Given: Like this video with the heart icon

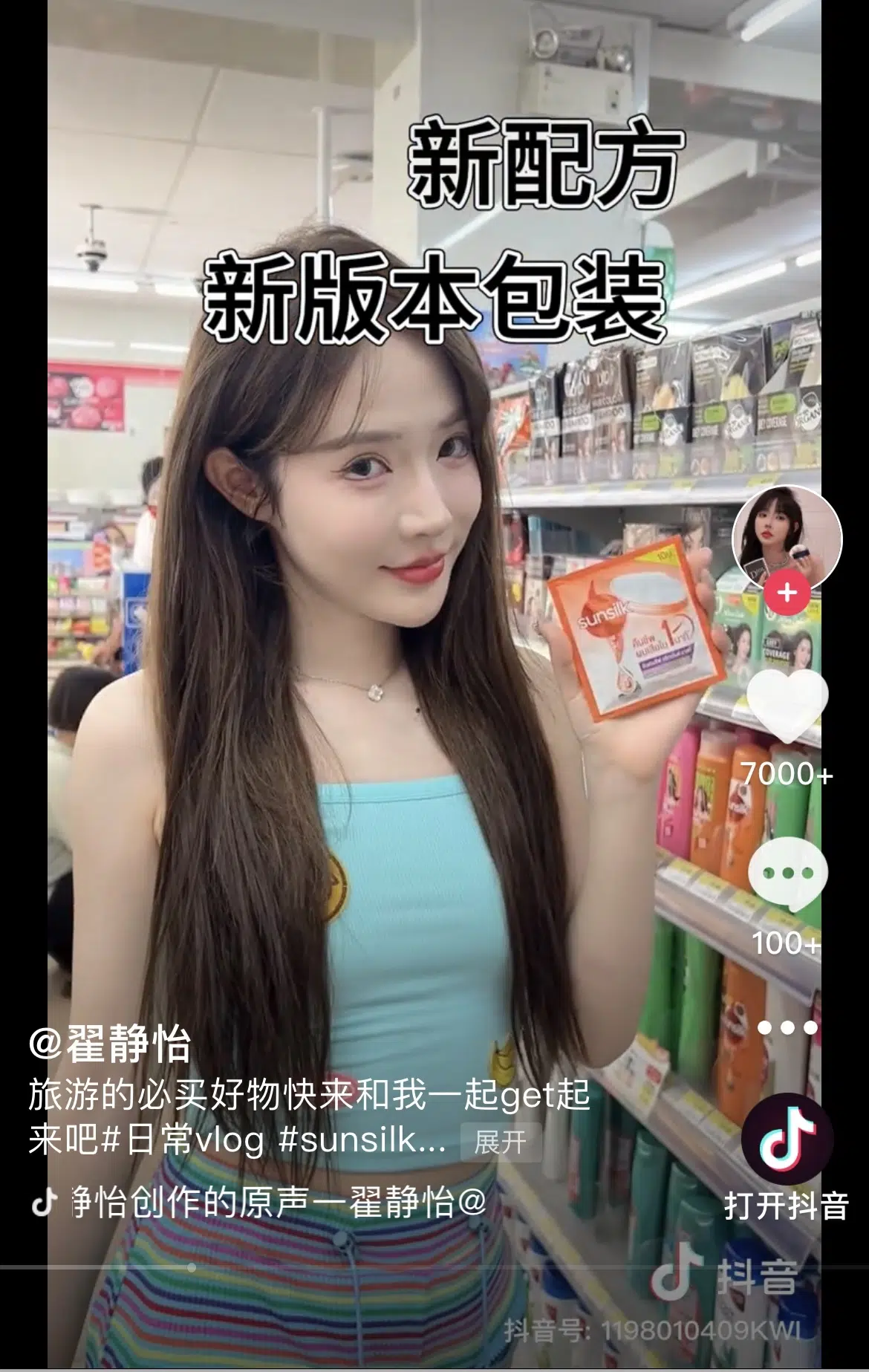Looking at the screenshot, I should [787, 706].
